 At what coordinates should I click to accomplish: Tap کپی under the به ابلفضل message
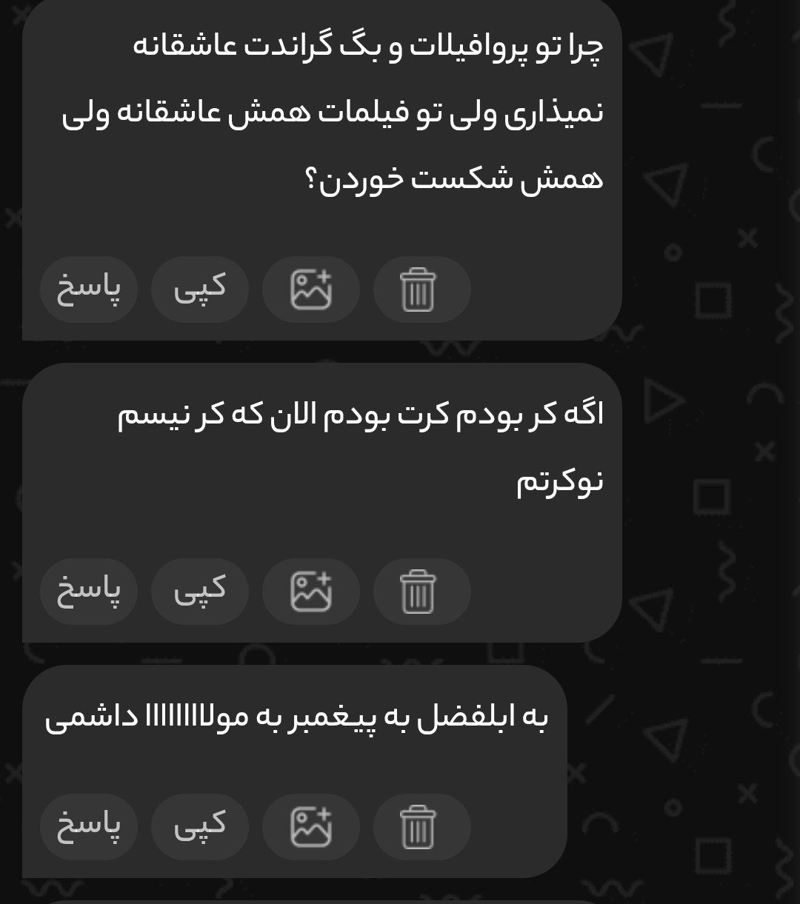[199, 827]
